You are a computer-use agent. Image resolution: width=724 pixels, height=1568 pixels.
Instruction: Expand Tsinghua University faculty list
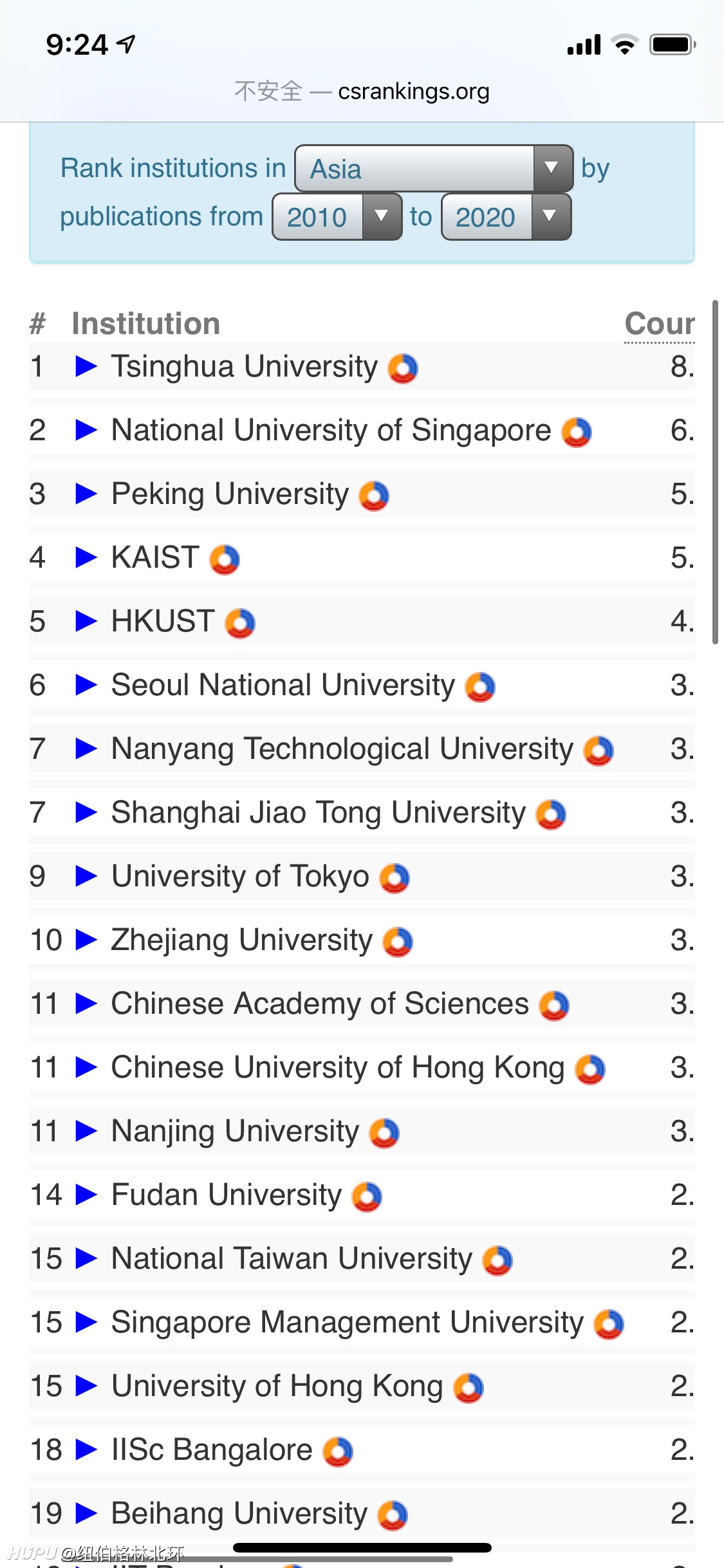[x=86, y=366]
